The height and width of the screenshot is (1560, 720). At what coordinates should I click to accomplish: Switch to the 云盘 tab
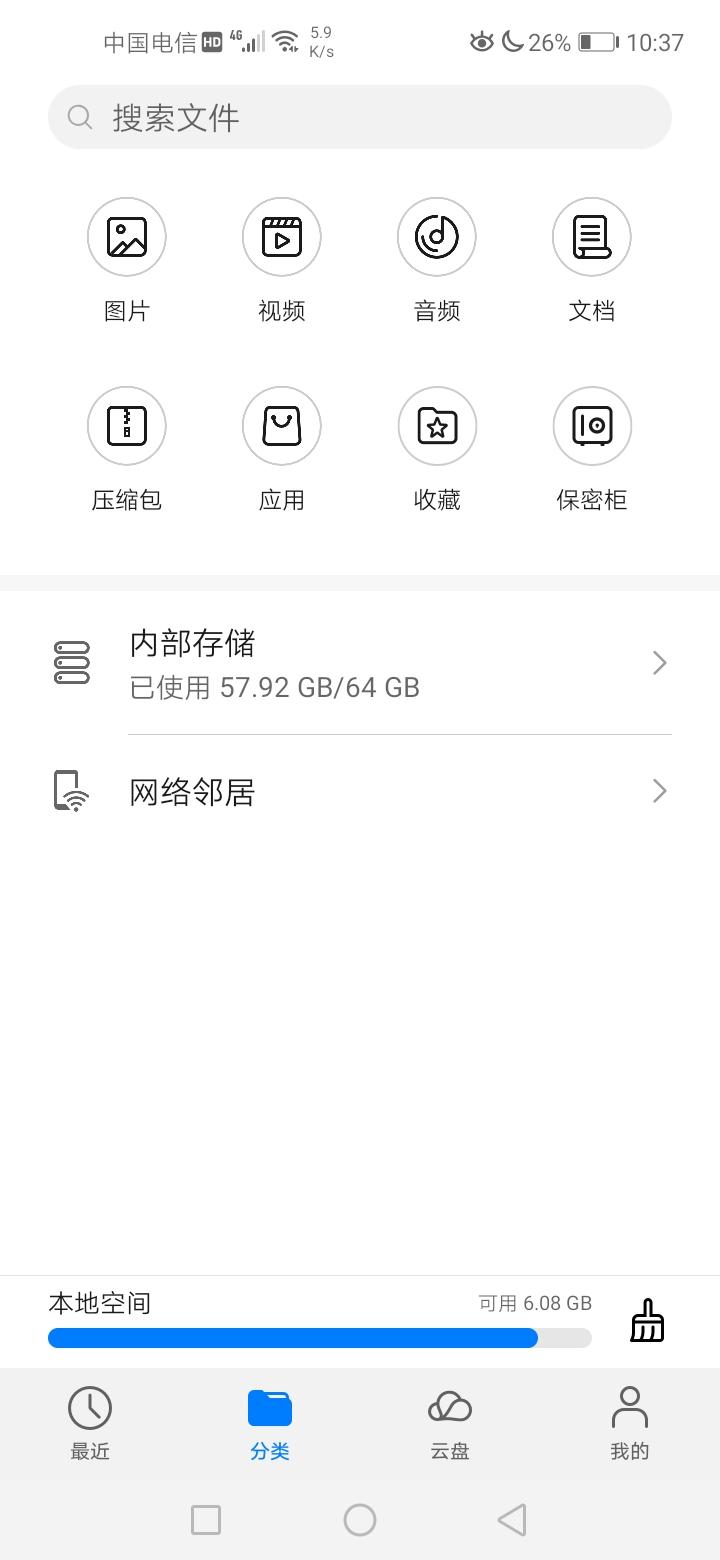pyautogui.click(x=450, y=1423)
